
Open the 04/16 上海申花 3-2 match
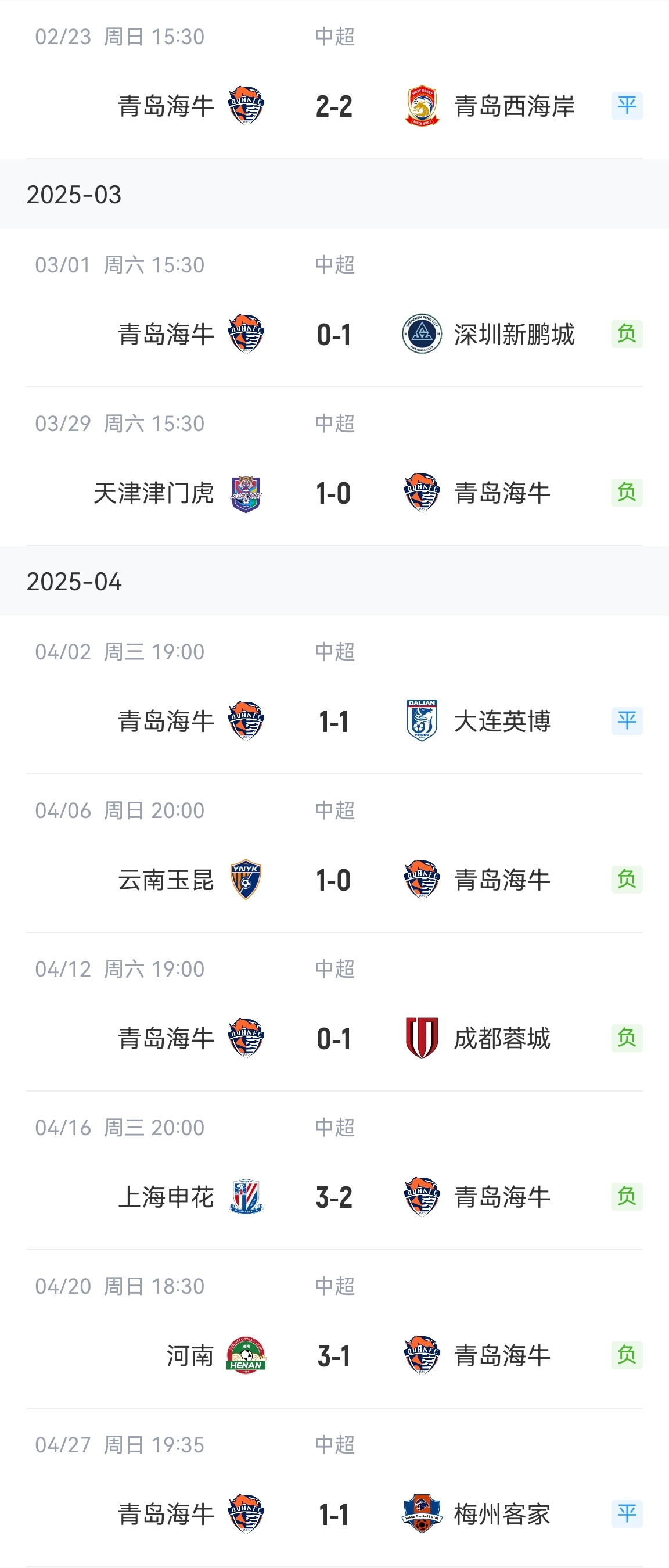pyautogui.click(x=334, y=1197)
